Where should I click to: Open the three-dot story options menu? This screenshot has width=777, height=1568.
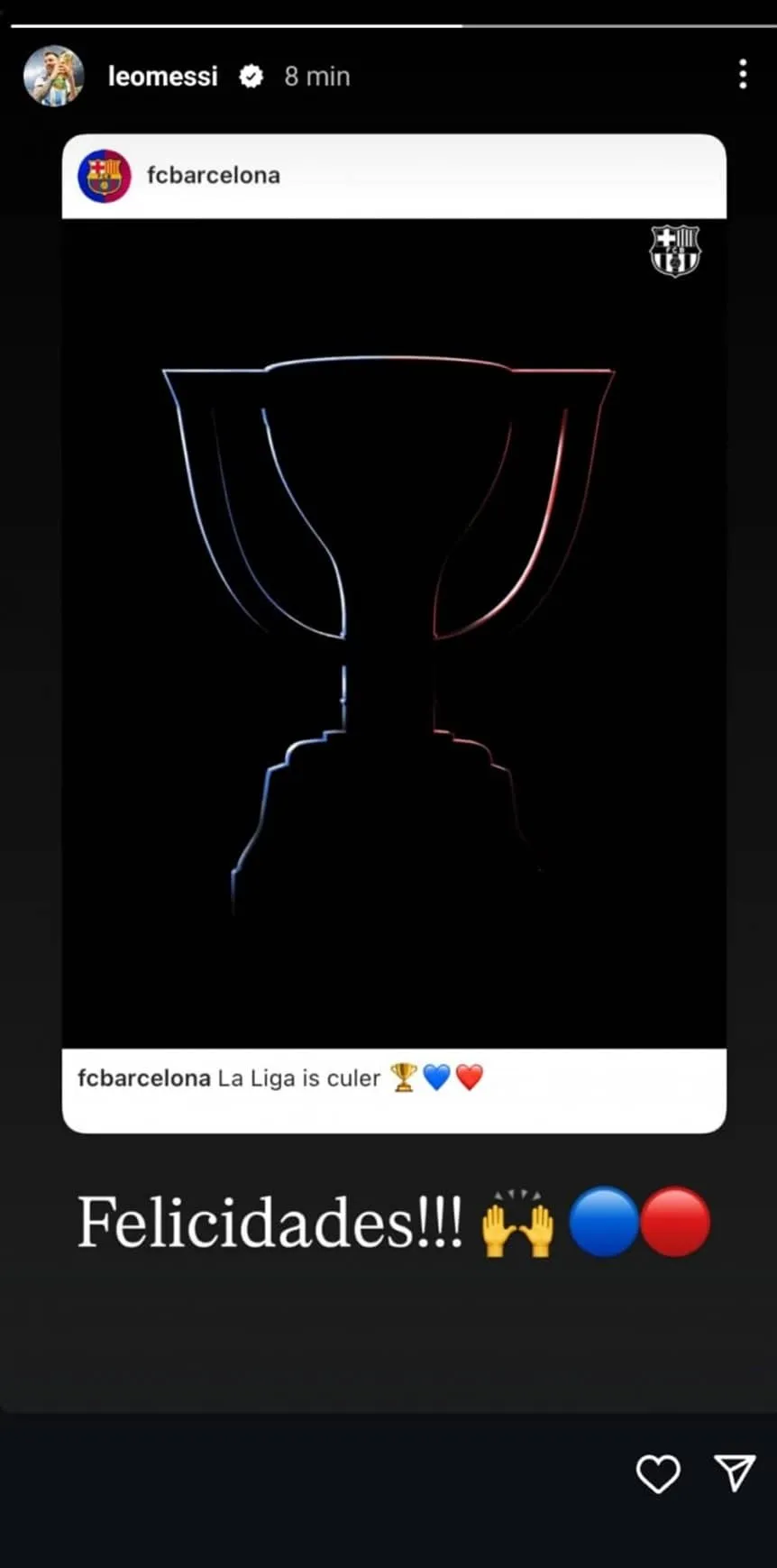tap(743, 74)
